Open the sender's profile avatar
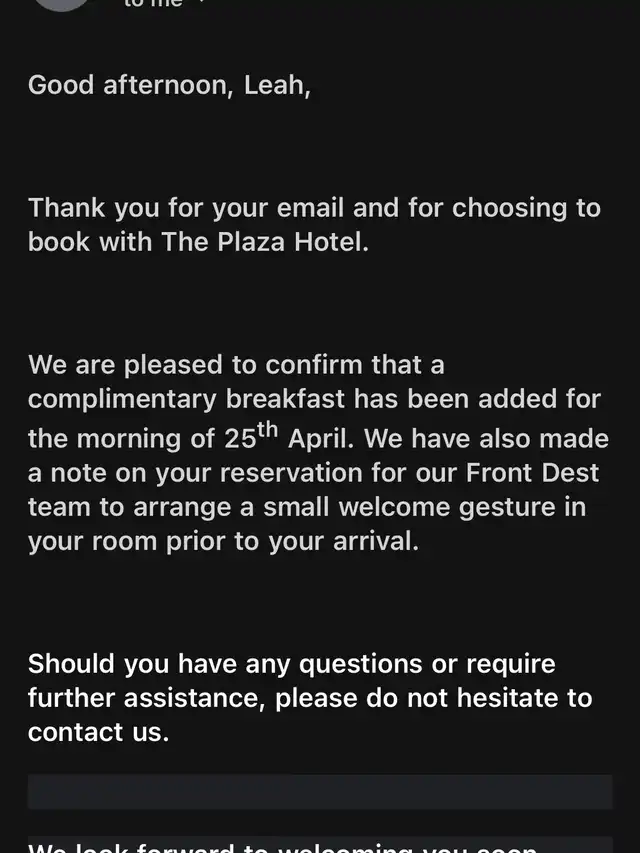 click(62, 3)
